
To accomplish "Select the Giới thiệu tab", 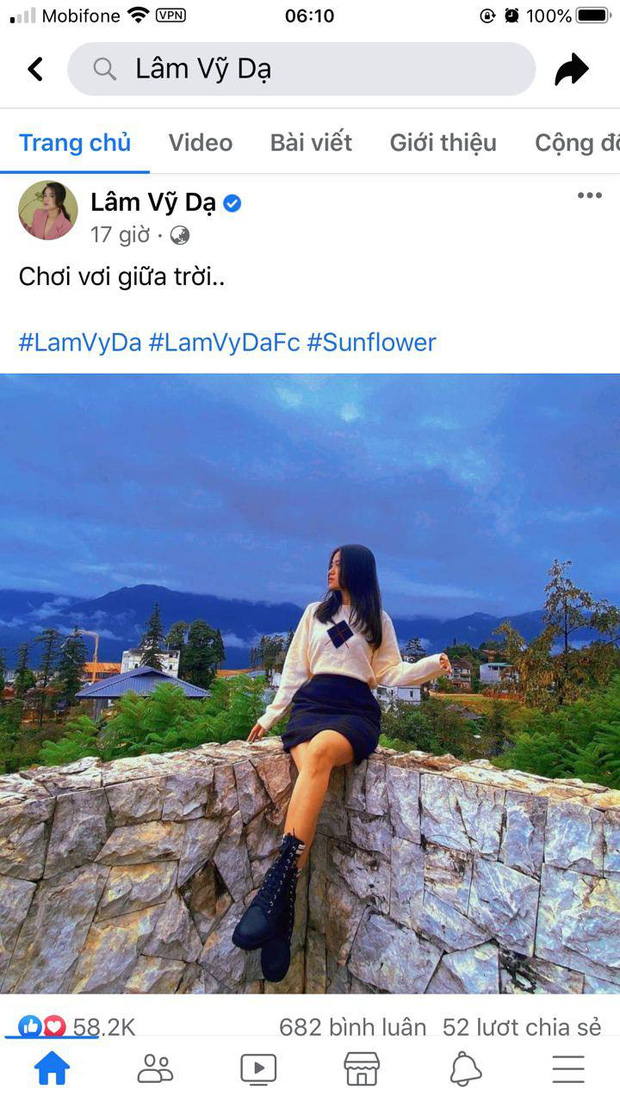I will (x=443, y=143).
